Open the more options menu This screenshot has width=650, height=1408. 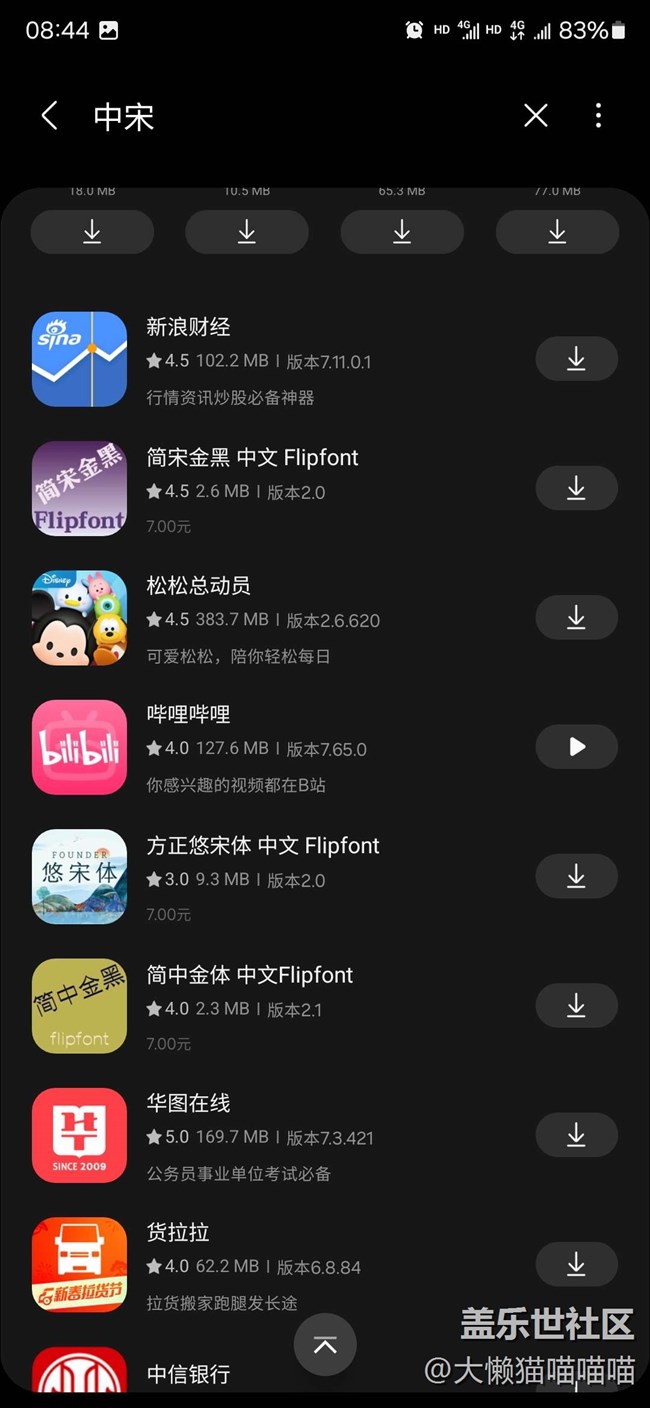pos(598,116)
